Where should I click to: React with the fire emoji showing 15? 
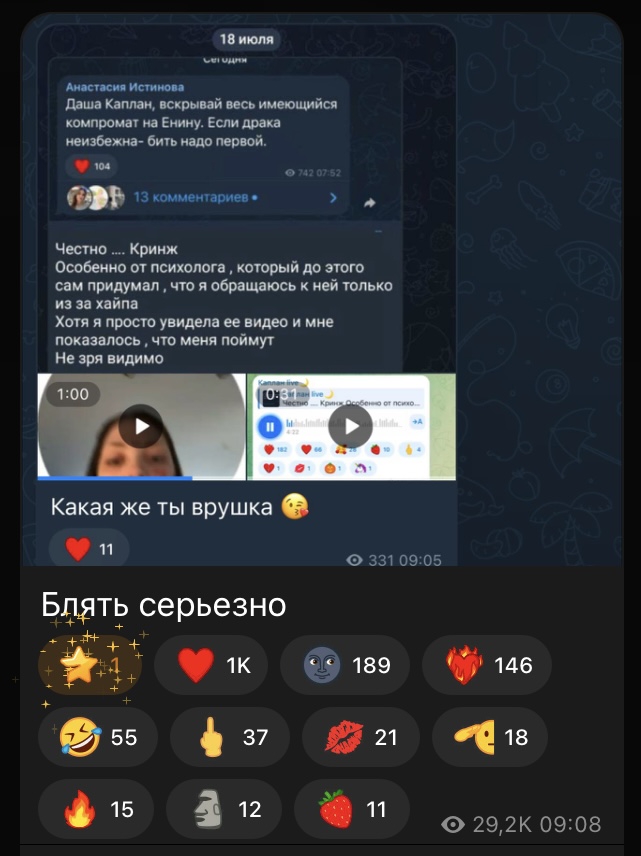(x=96, y=809)
